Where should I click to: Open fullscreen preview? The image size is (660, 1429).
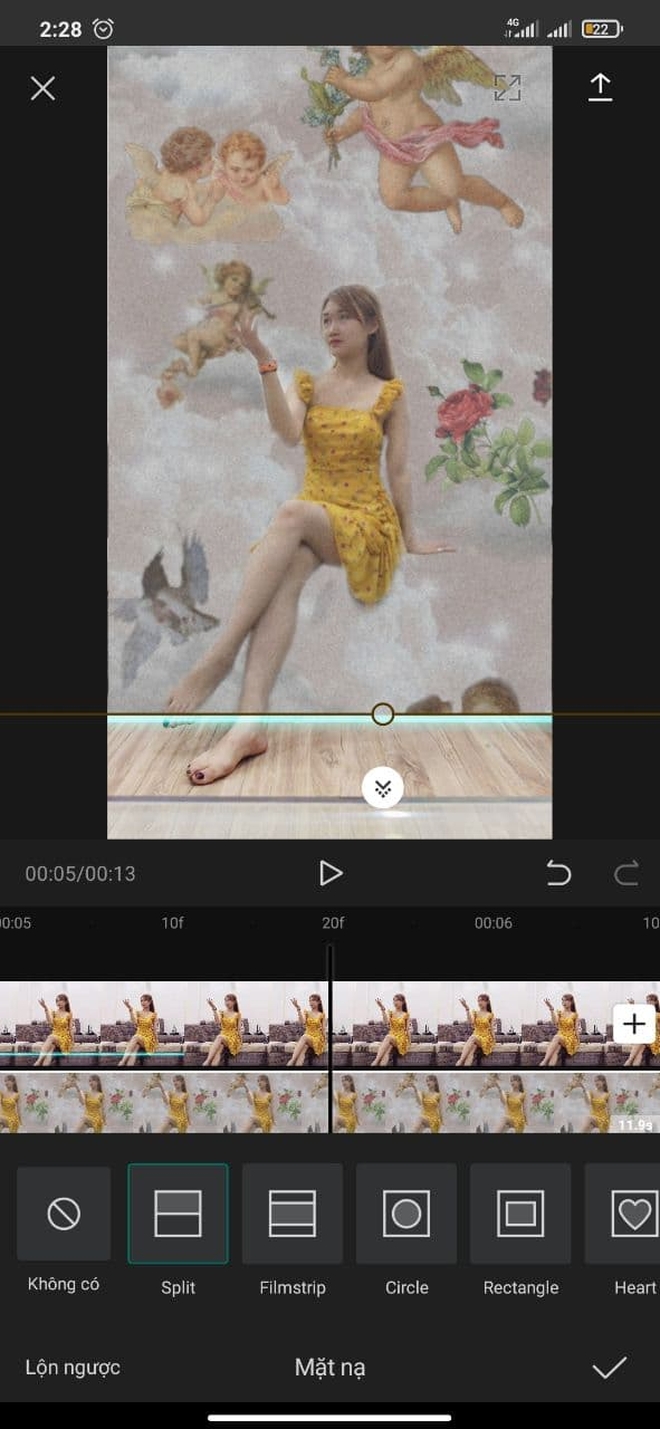coord(507,87)
